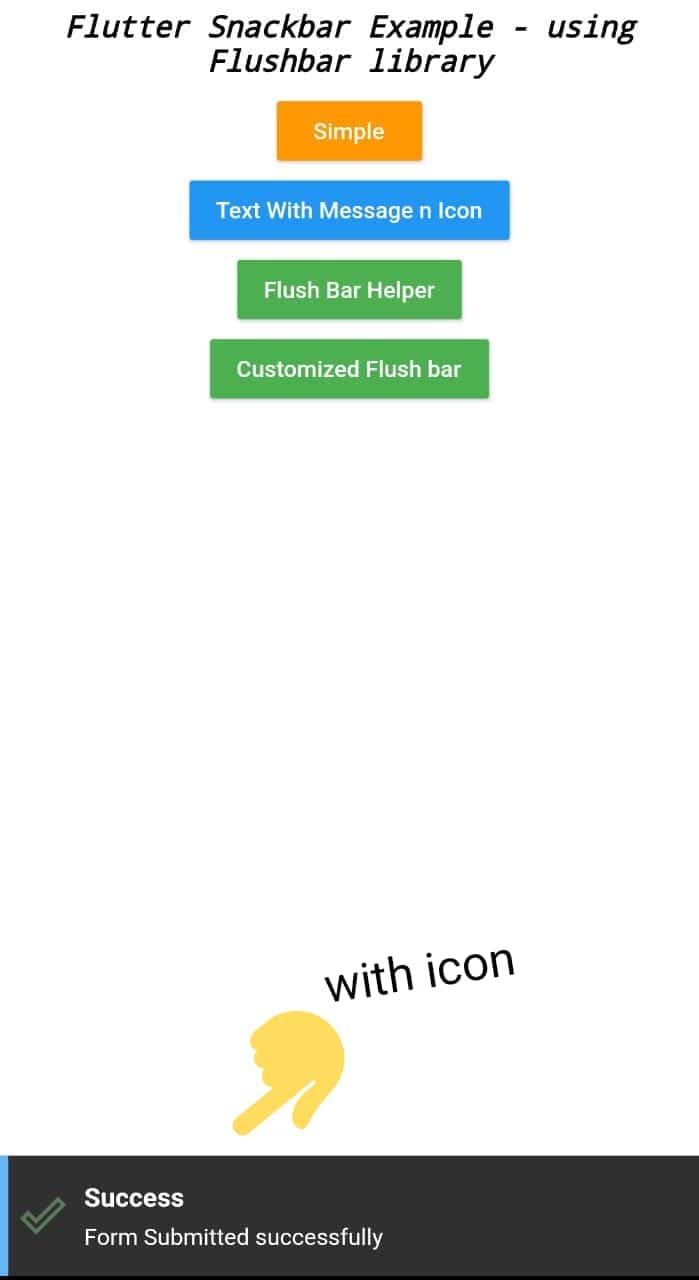Trigger the Flush Bar Helper button

pyautogui.click(x=349, y=290)
